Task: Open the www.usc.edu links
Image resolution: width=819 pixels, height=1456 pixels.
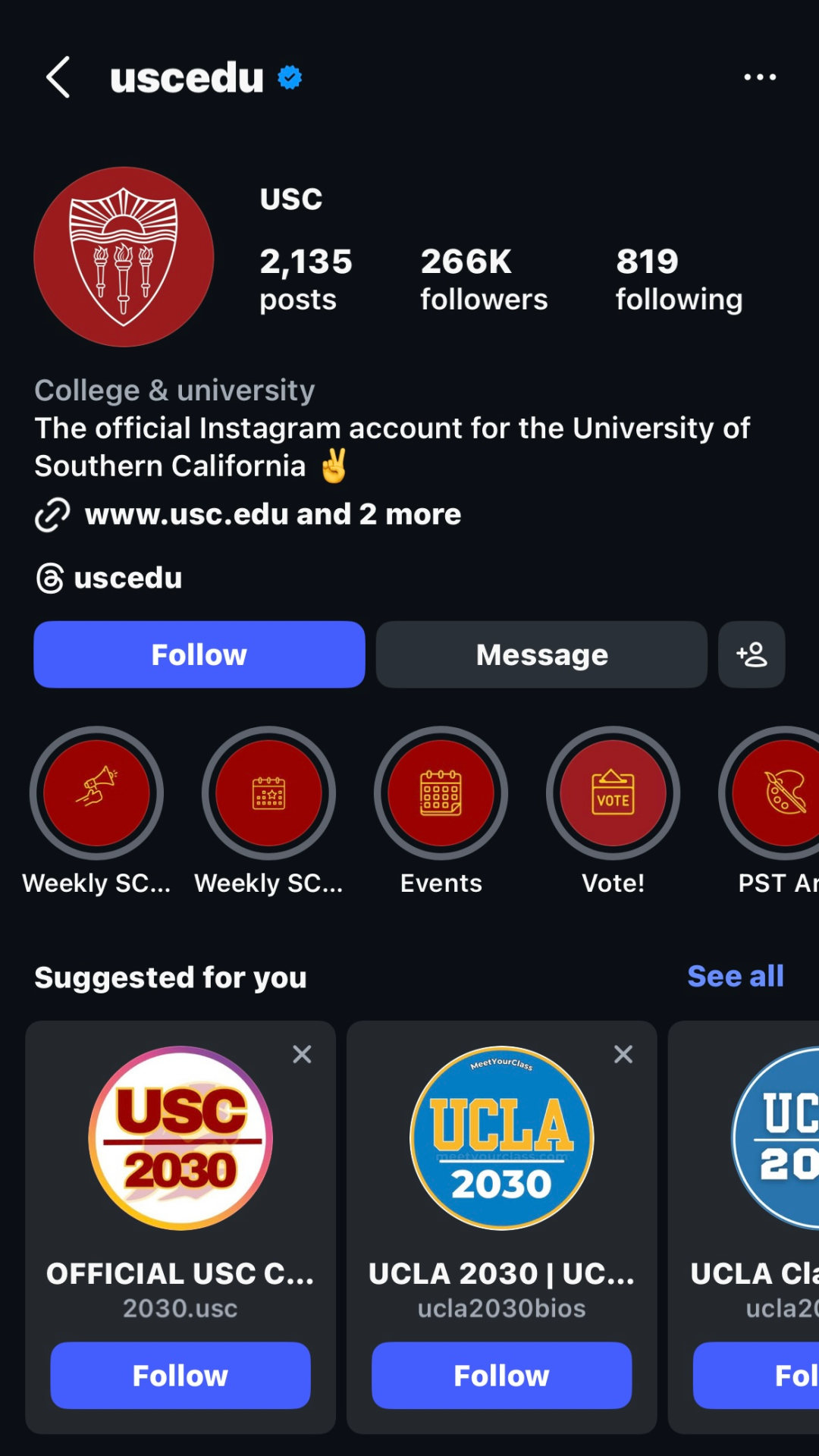Action: (x=272, y=515)
